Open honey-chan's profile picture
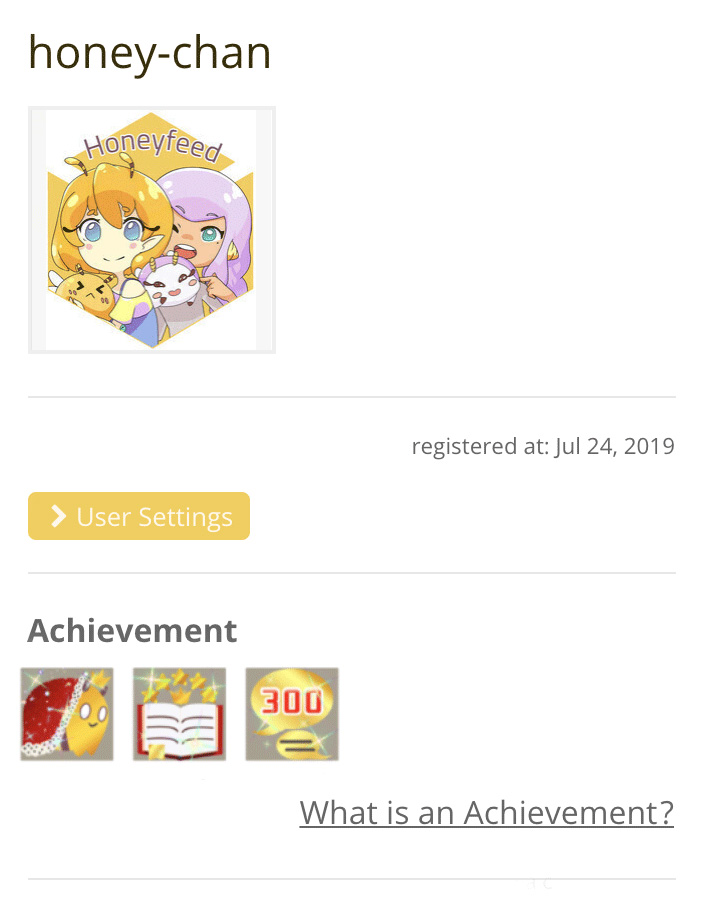The image size is (704, 908). coord(152,230)
